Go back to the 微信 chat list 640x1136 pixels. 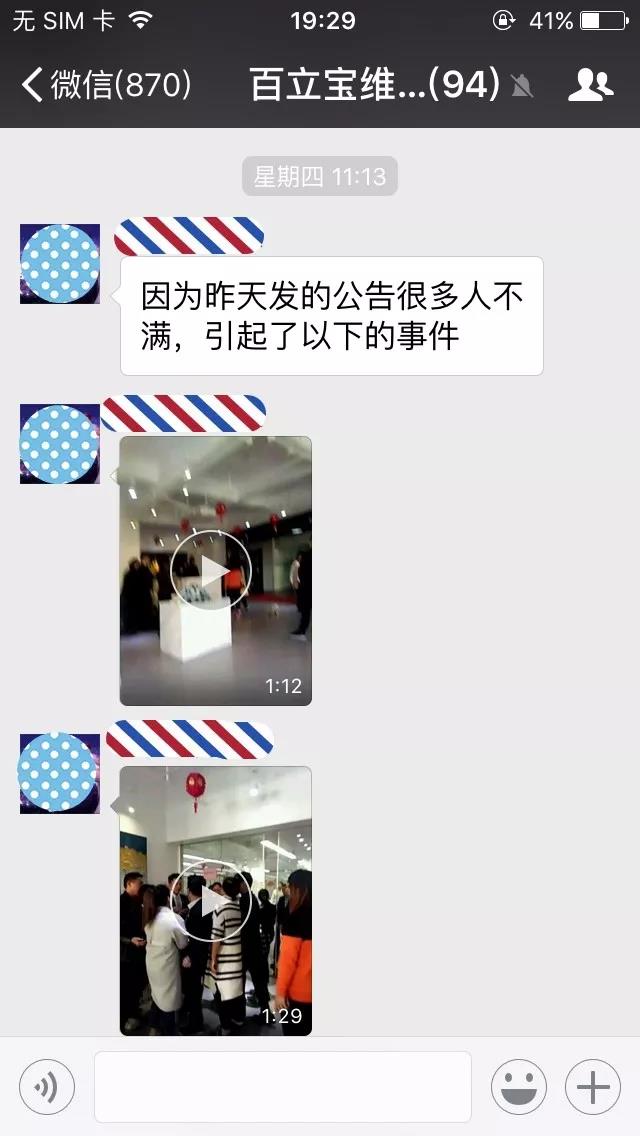click(105, 85)
